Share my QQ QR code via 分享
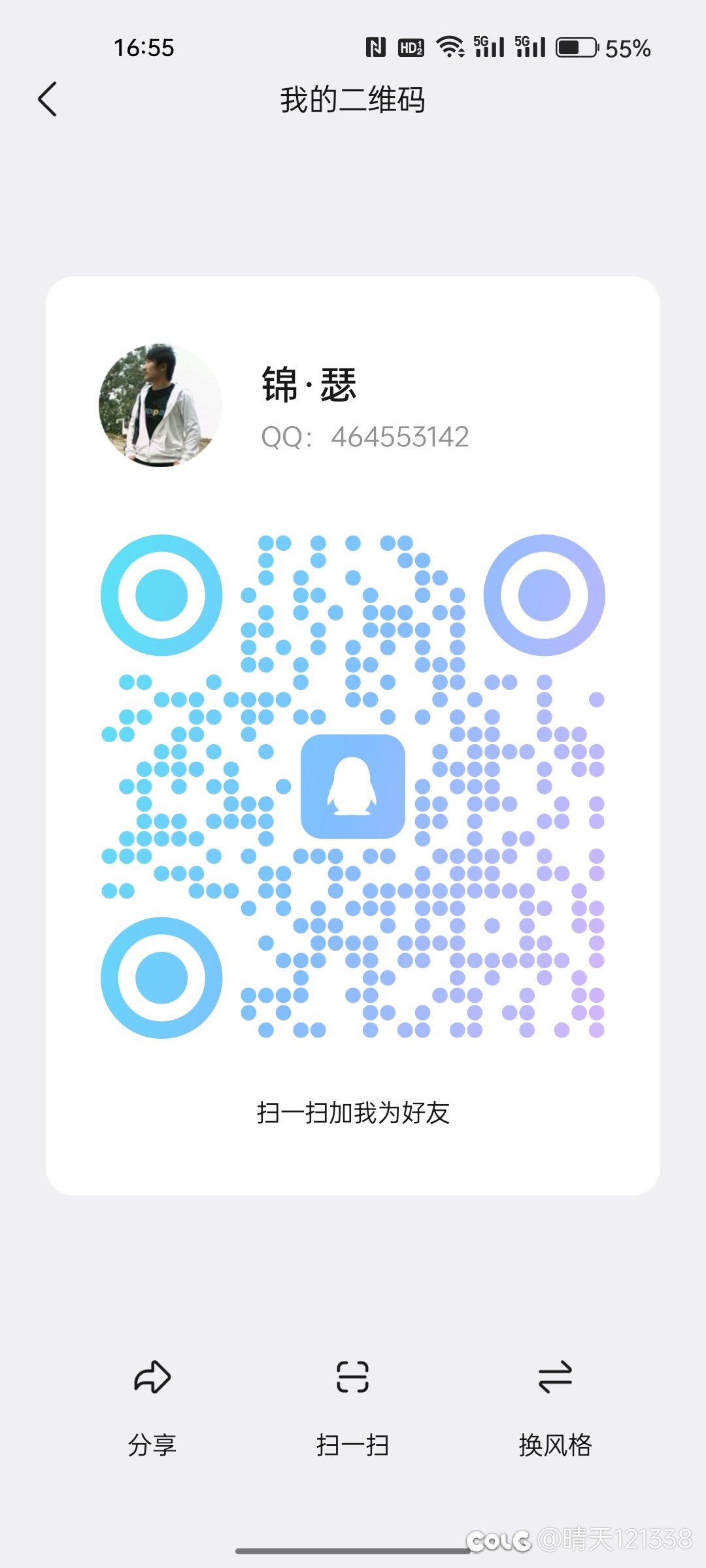The width and height of the screenshot is (706, 1568). (152, 1405)
